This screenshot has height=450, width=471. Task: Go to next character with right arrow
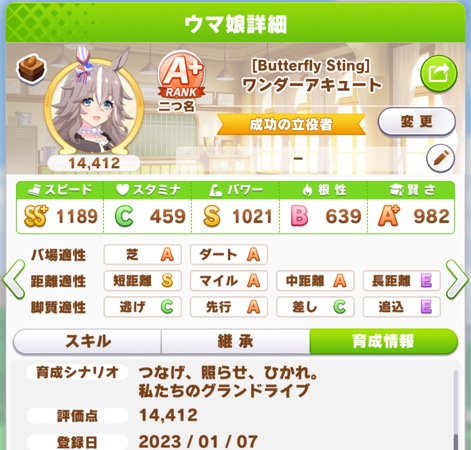point(457,279)
